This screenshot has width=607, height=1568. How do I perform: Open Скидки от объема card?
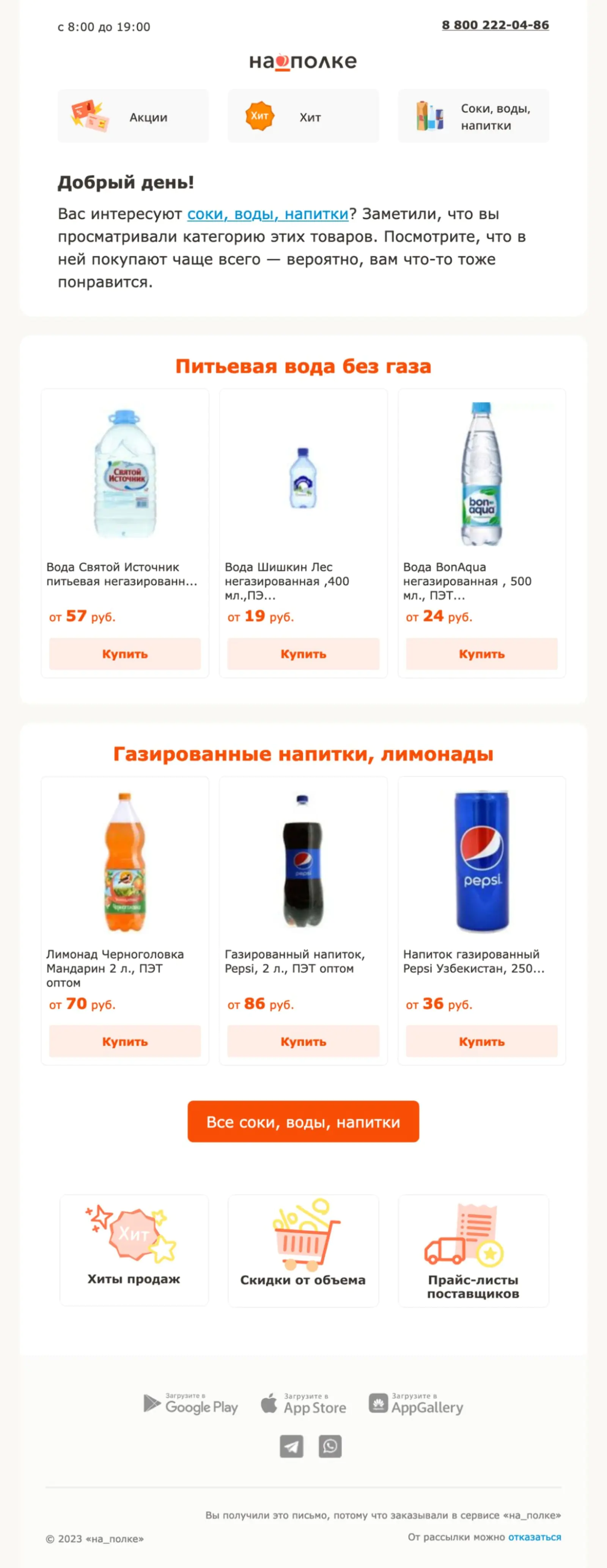[x=303, y=1250]
